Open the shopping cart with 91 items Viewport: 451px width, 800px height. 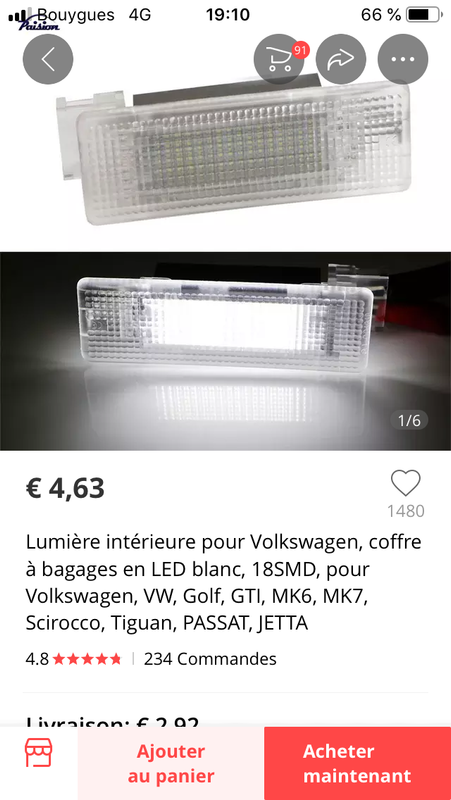pyautogui.click(x=280, y=59)
